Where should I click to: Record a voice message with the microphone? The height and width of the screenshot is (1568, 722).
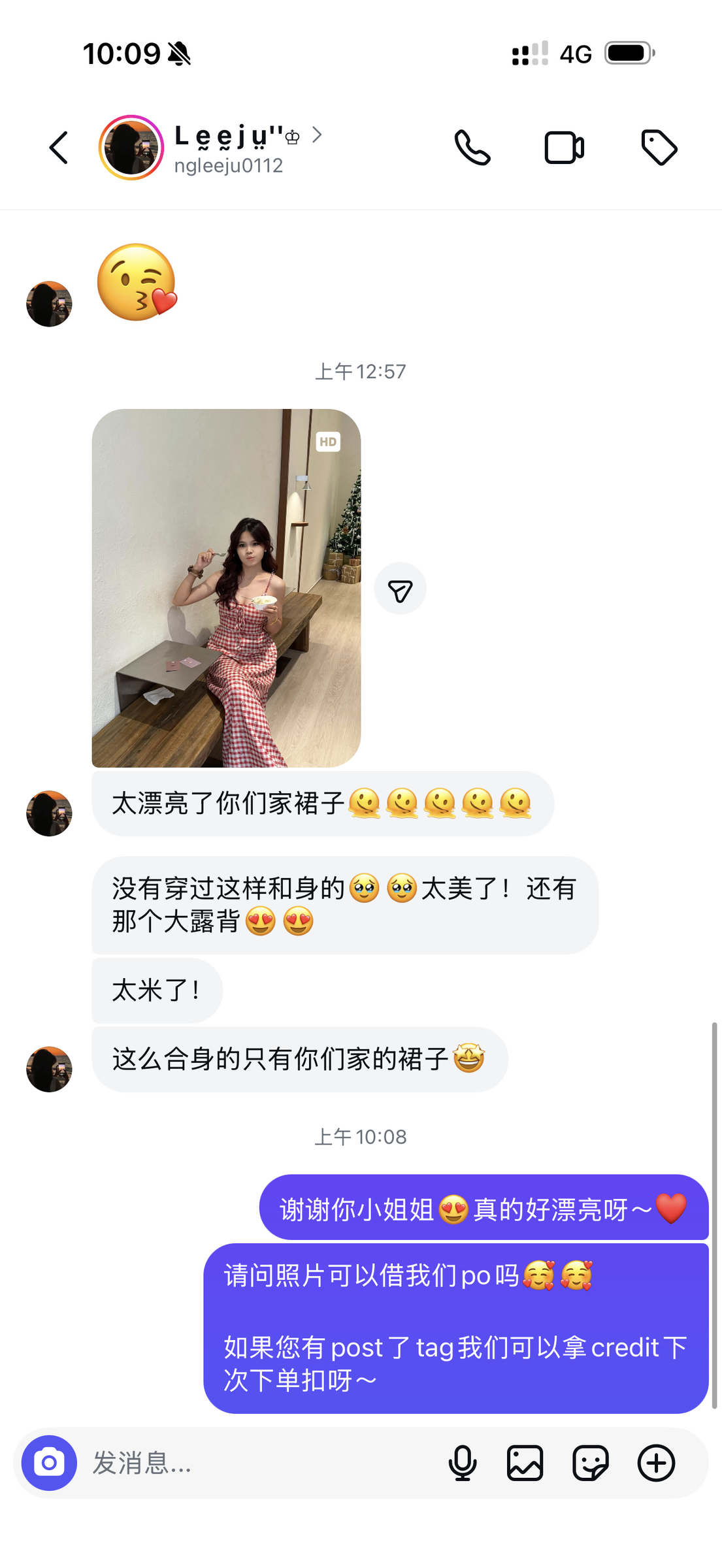tap(462, 1463)
